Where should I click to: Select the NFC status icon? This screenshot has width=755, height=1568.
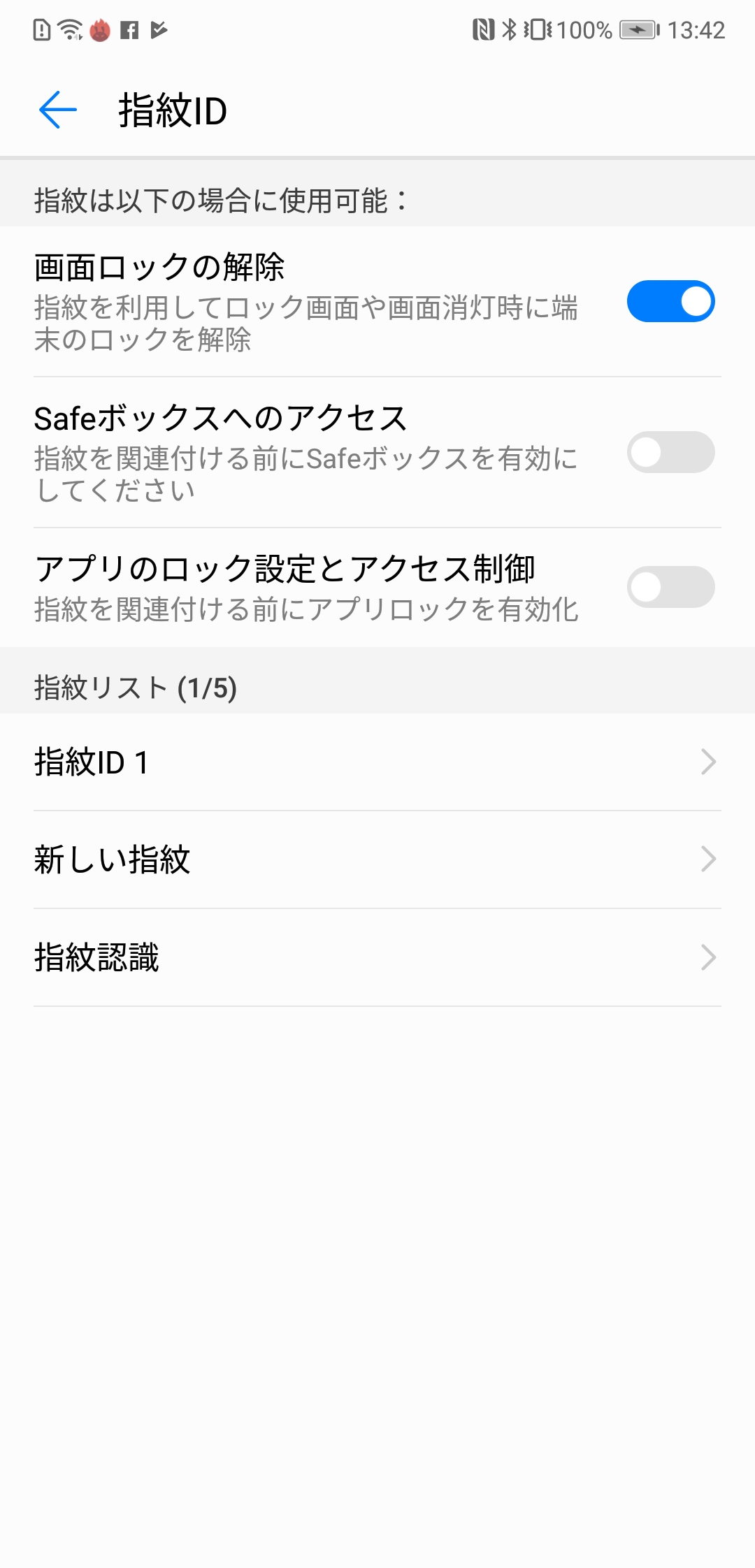coord(484,30)
